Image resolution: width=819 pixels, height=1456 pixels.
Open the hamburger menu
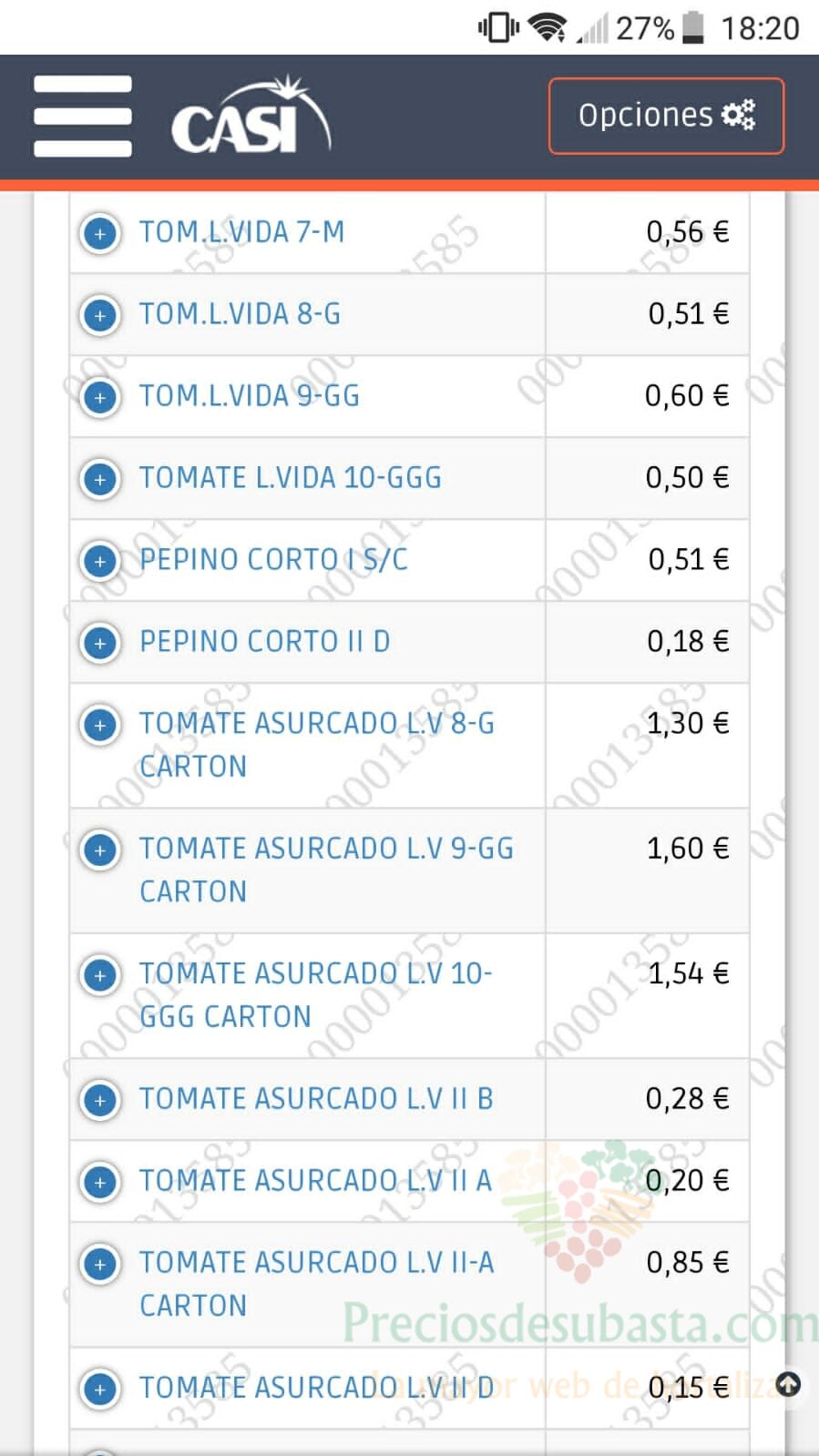[x=83, y=116]
